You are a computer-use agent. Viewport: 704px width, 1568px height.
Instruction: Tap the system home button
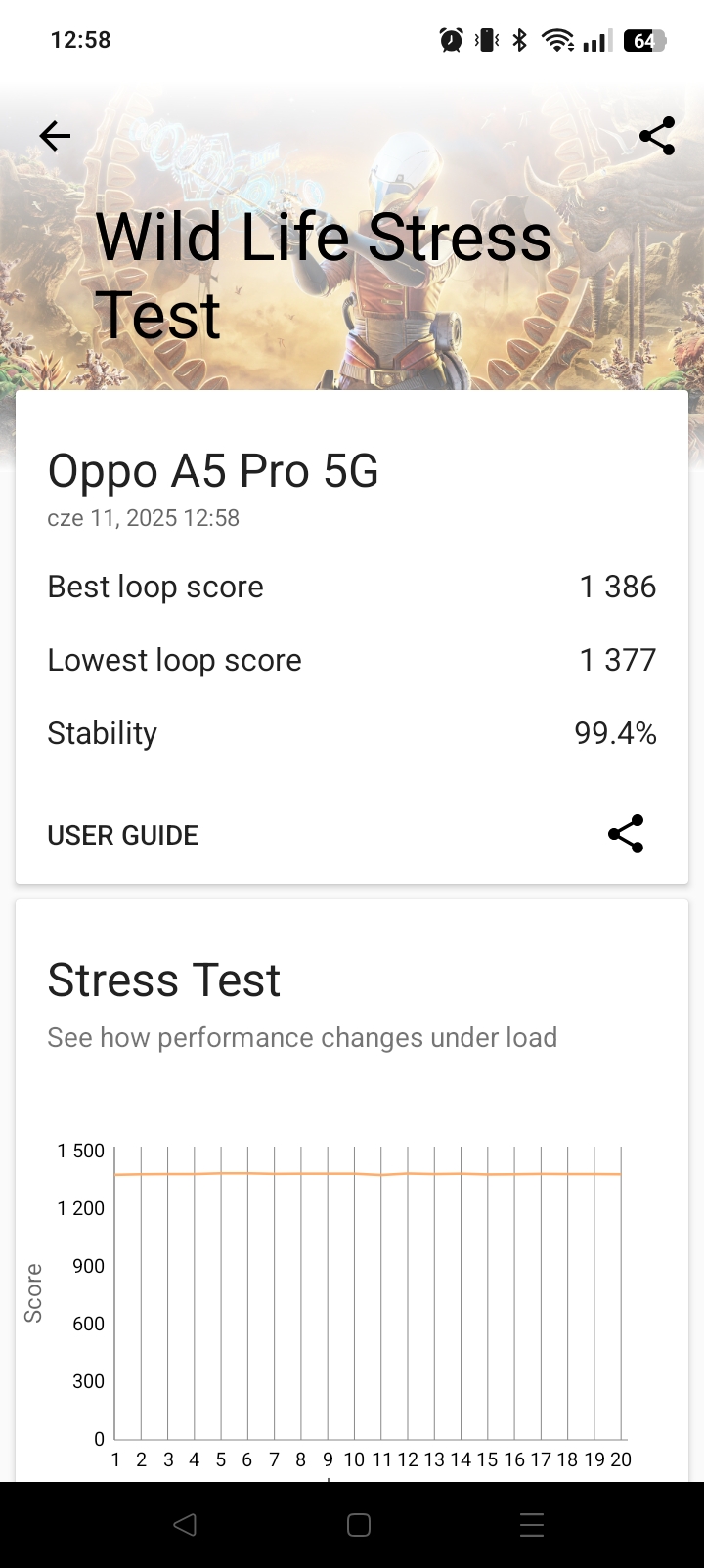(359, 1525)
